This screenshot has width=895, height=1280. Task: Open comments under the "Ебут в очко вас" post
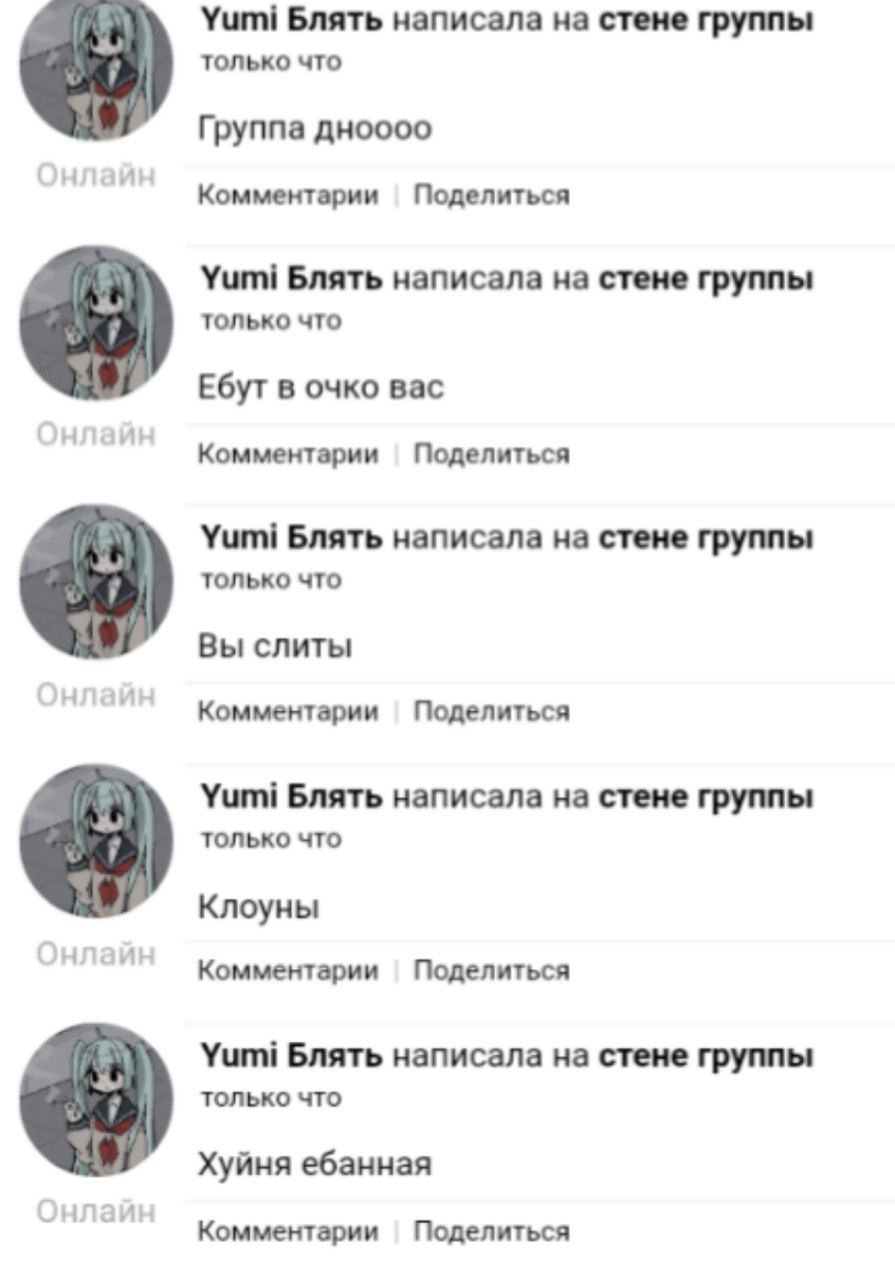(x=288, y=455)
